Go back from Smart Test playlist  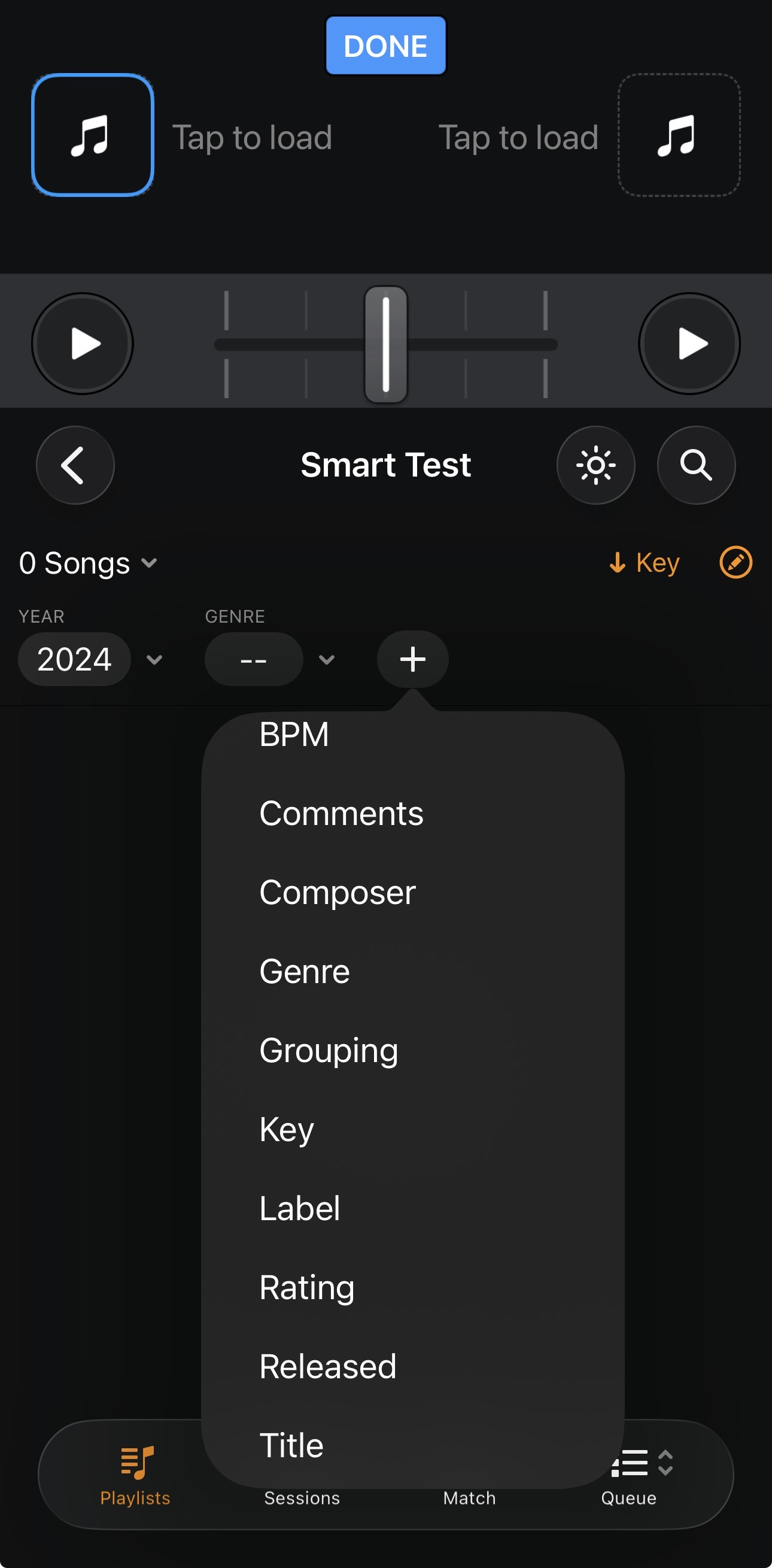tap(75, 465)
